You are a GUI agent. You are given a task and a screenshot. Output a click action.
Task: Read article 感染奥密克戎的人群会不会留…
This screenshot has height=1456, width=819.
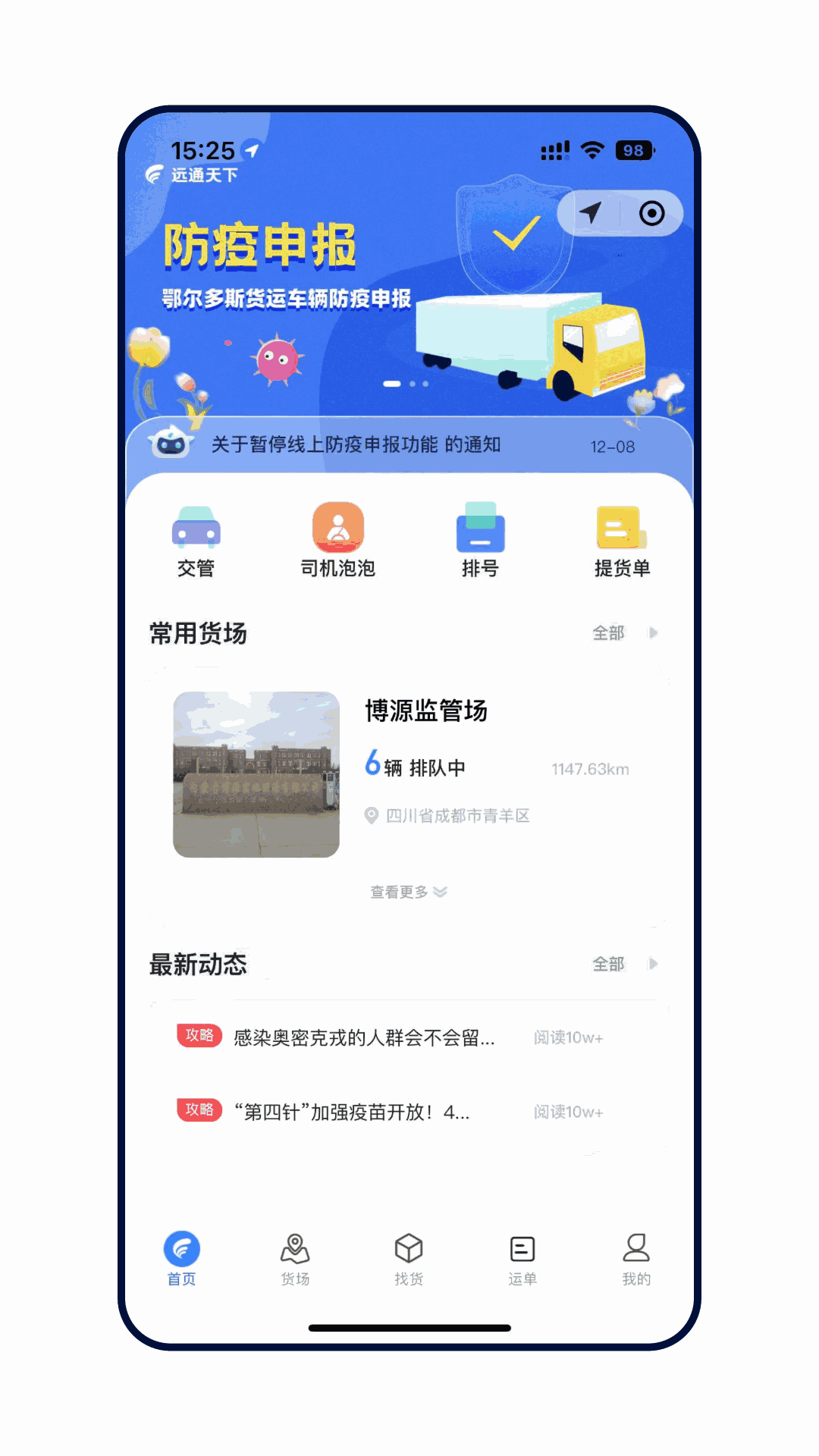pos(364,1037)
